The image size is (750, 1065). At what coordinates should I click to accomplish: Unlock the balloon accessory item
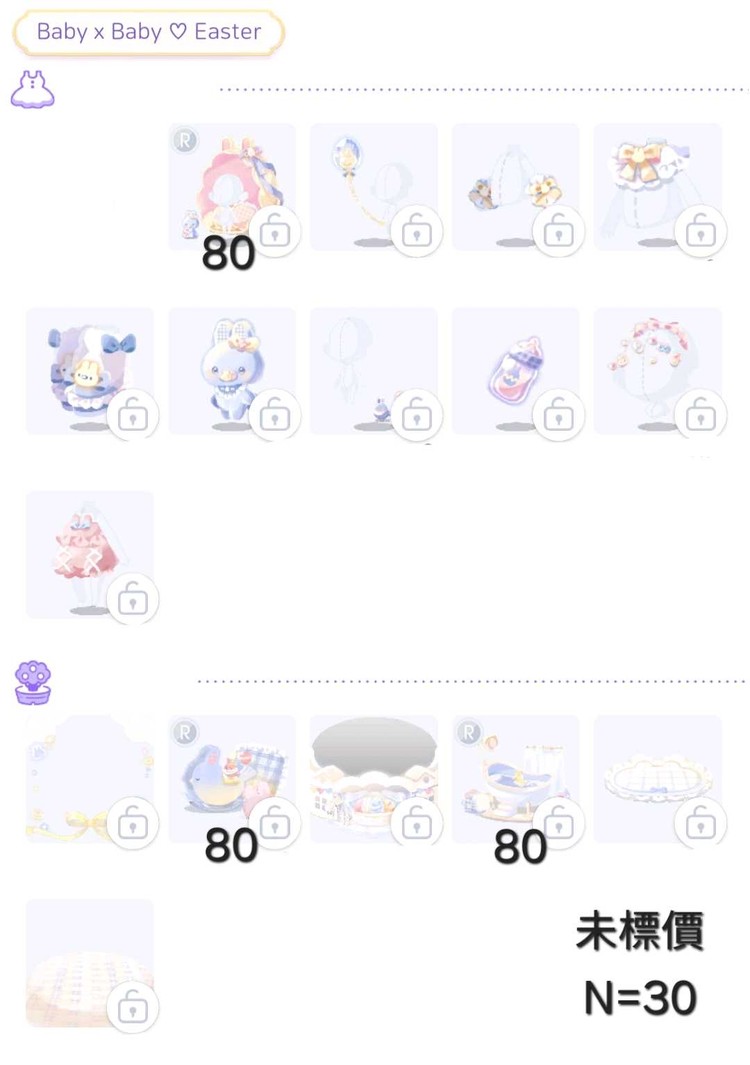pos(416,230)
